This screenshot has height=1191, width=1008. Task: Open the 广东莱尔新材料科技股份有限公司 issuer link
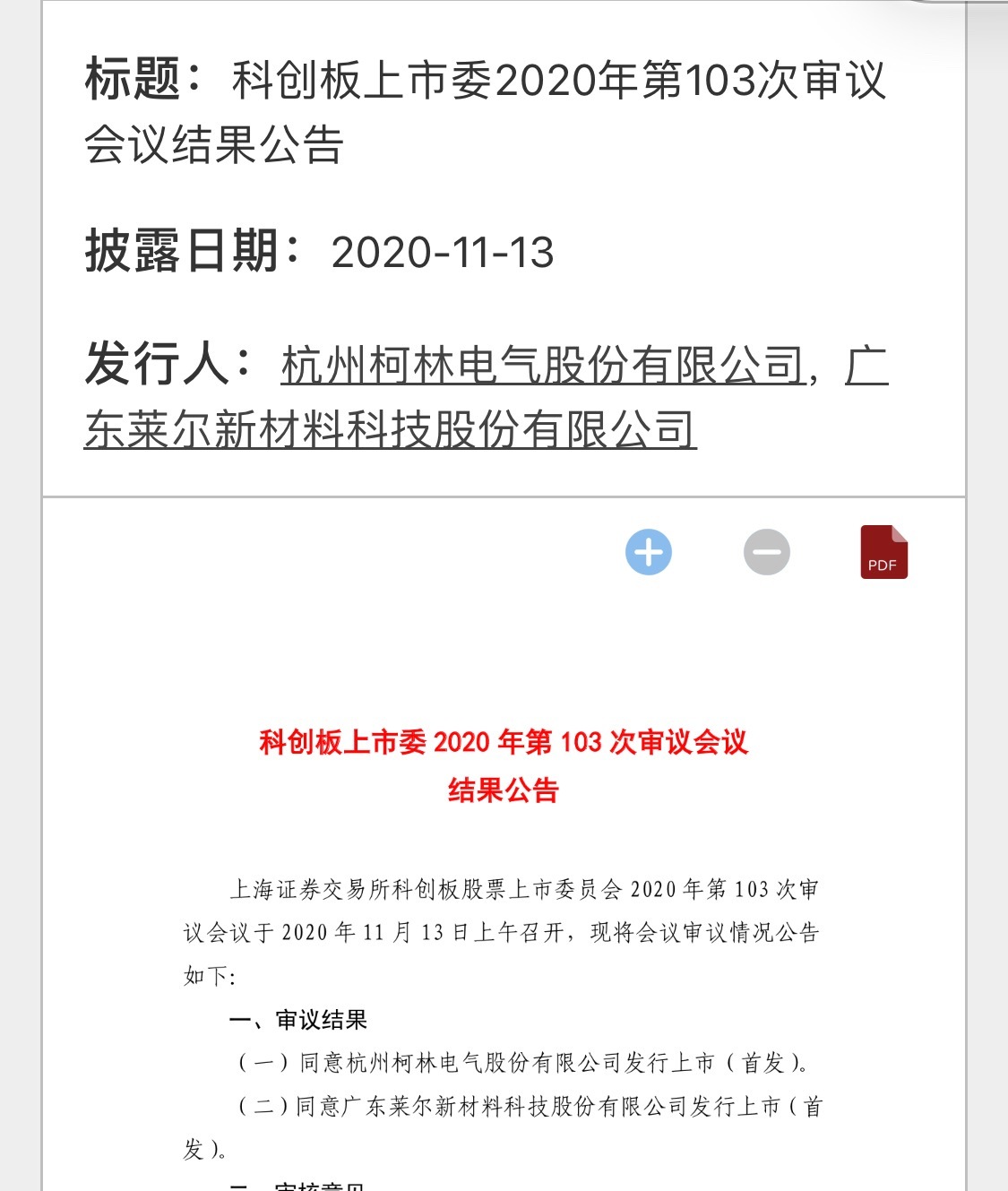coord(390,430)
